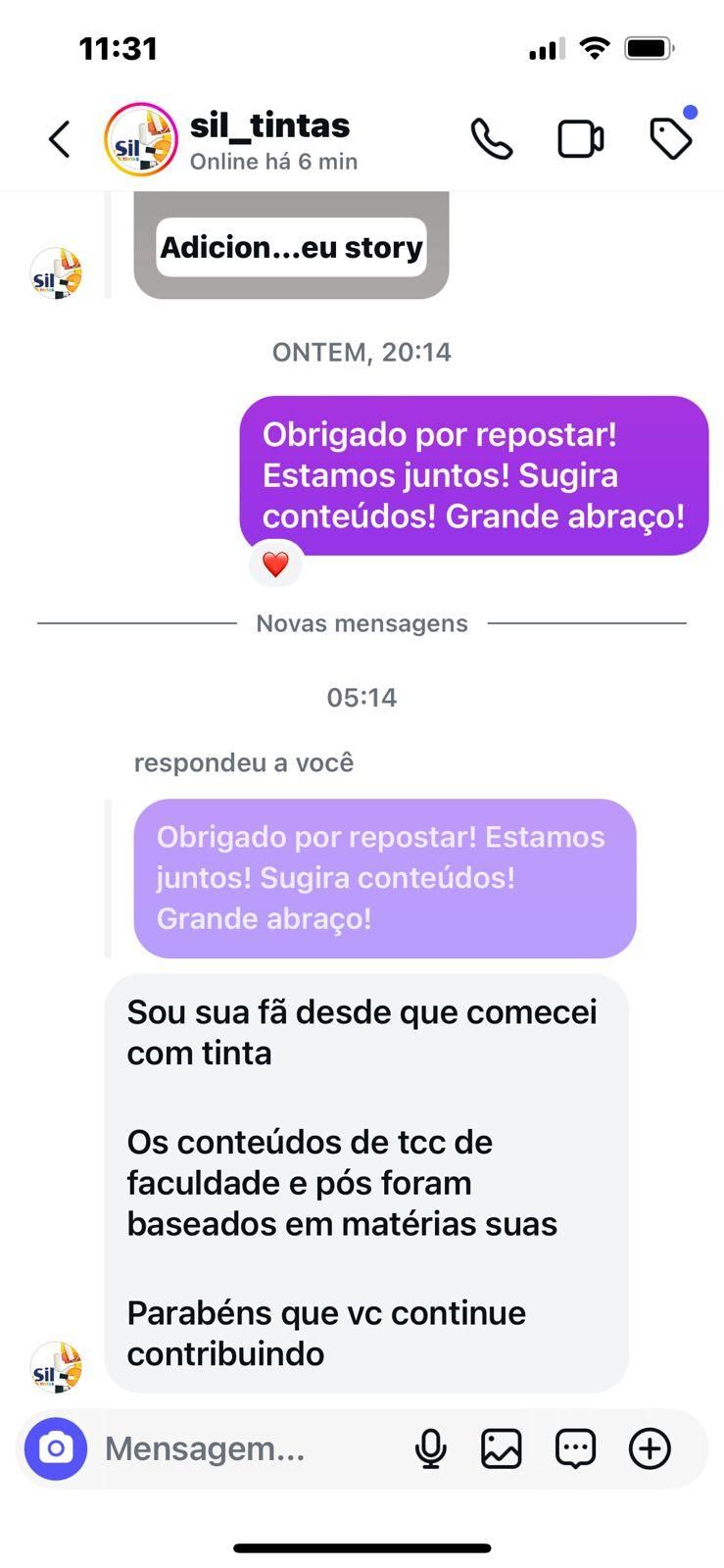Viewport: 724px width, 1568px height.
Task: Go back to the messages list
Action: coord(60,139)
